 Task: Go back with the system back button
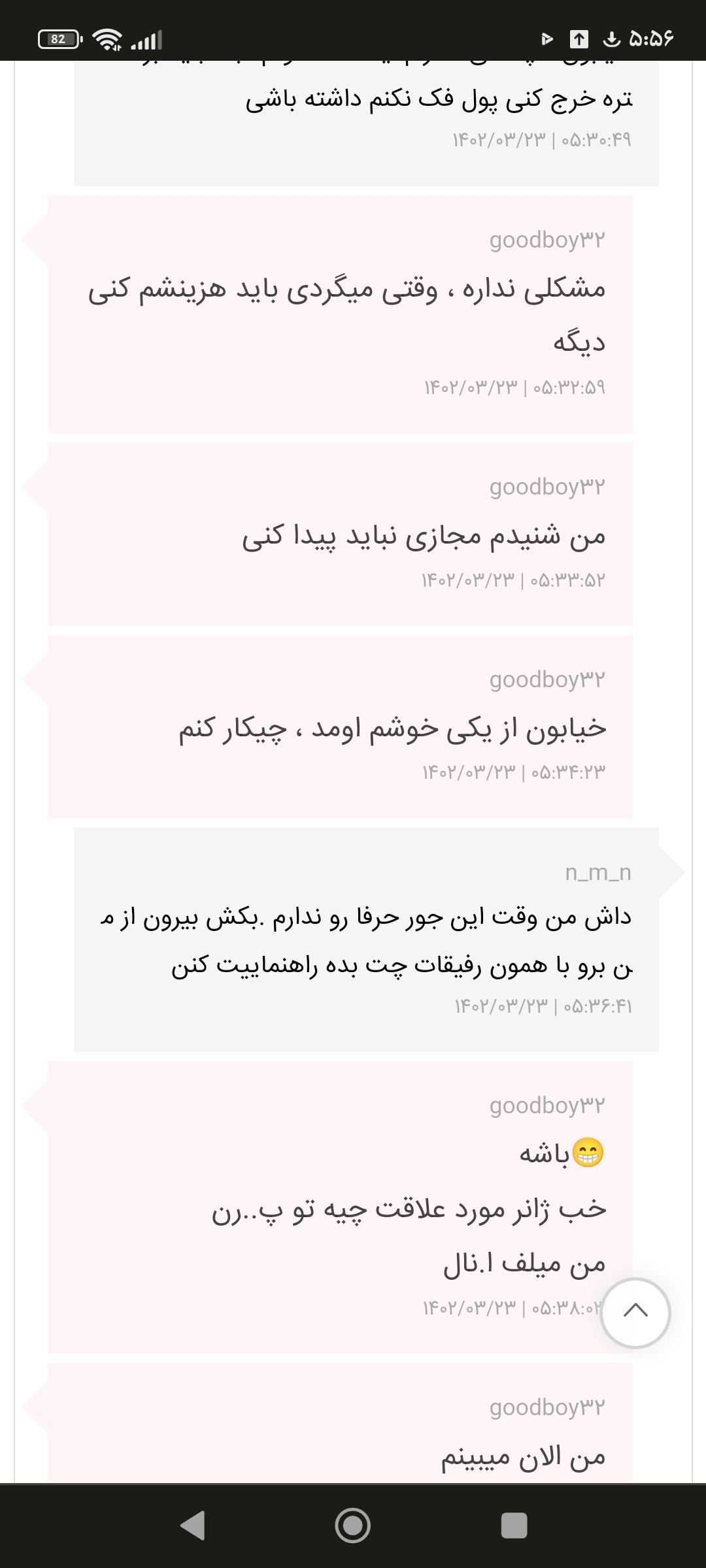tap(193, 1526)
